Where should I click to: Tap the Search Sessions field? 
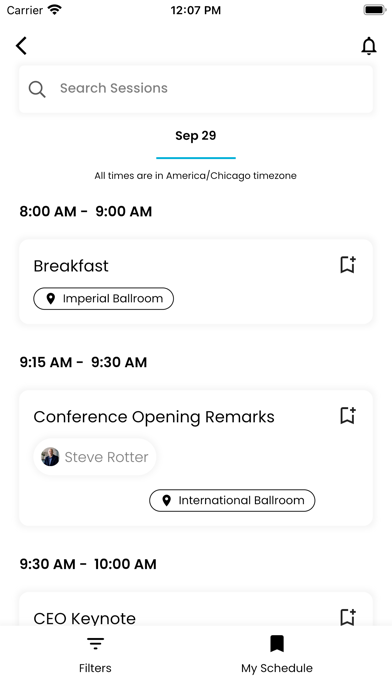(196, 89)
